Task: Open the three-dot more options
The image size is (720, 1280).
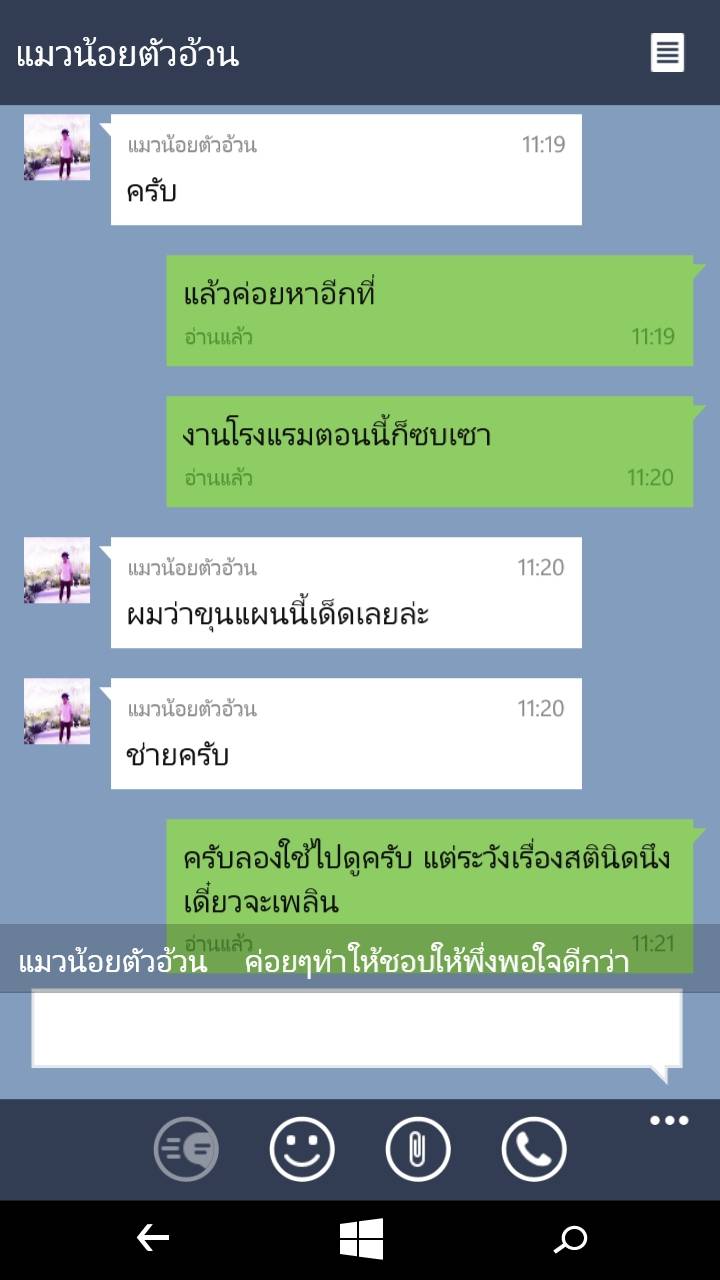Action: click(669, 1120)
